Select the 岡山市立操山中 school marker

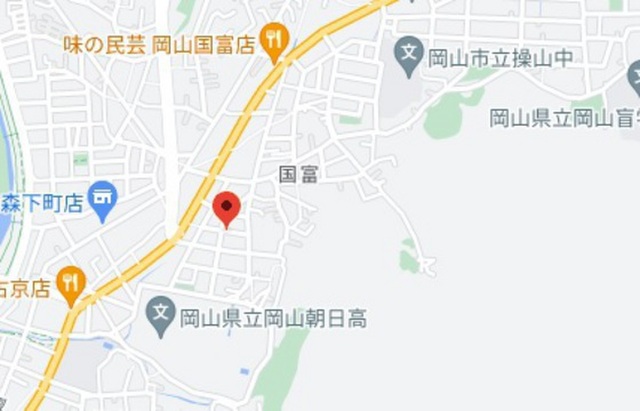pyautogui.click(x=407, y=57)
